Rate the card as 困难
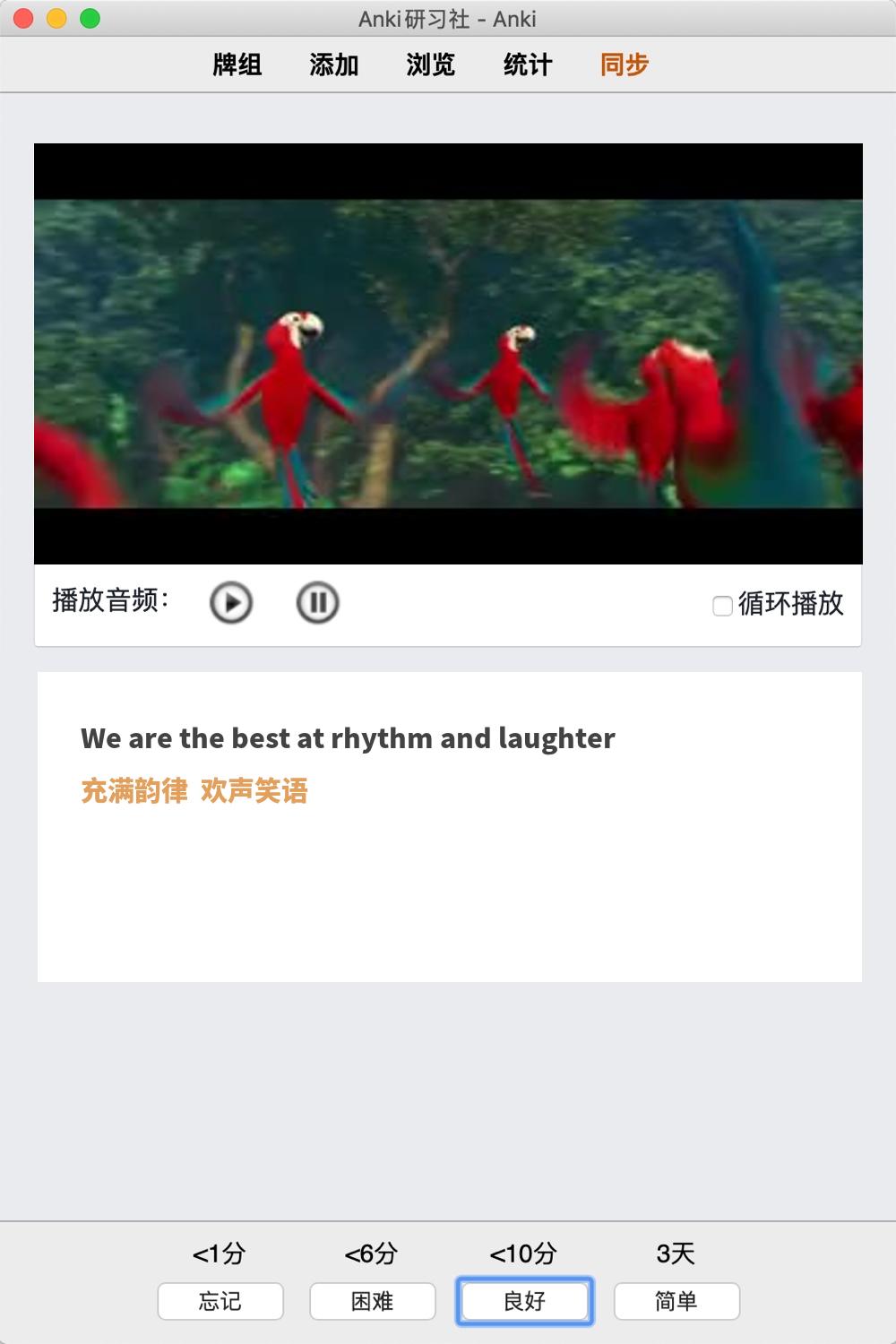 click(373, 1301)
